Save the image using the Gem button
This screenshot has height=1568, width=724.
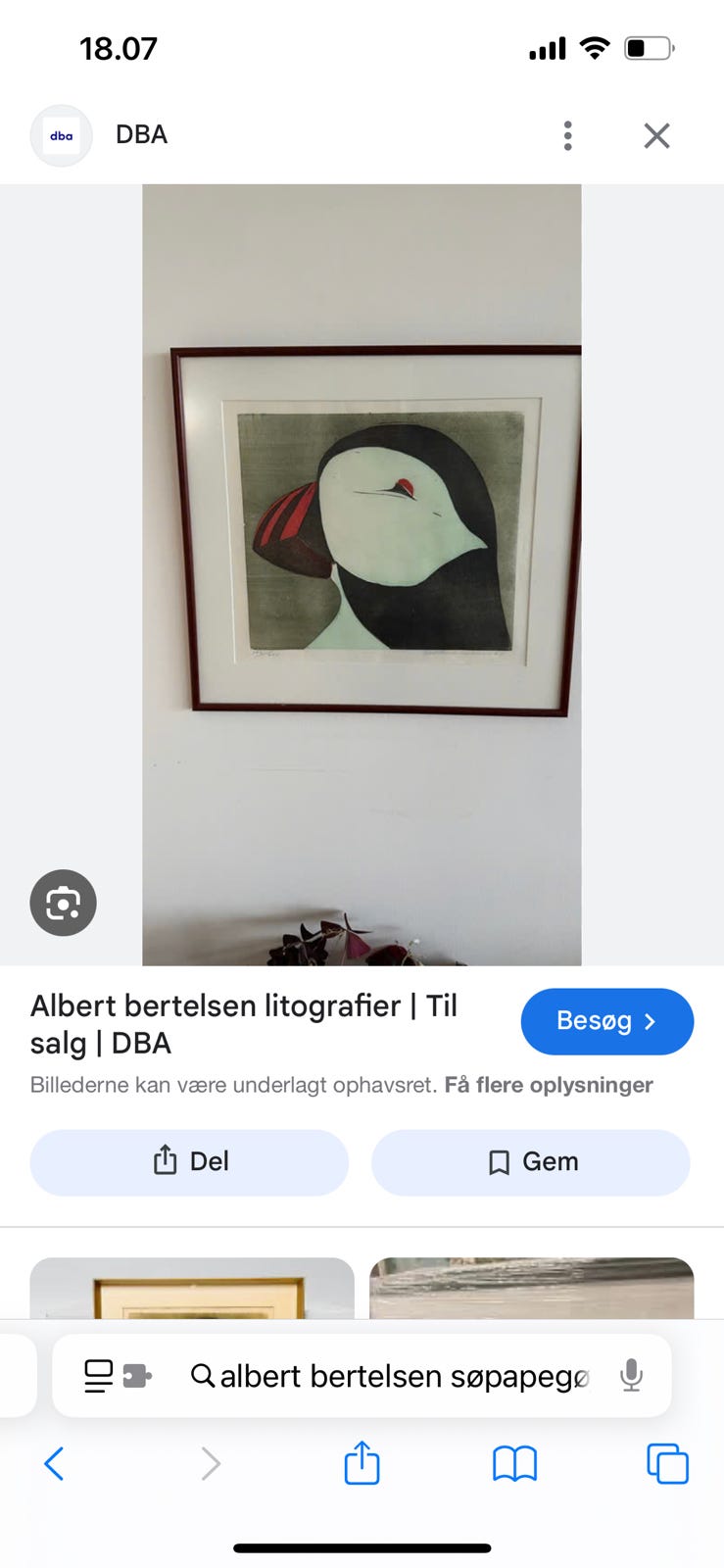tap(529, 1162)
